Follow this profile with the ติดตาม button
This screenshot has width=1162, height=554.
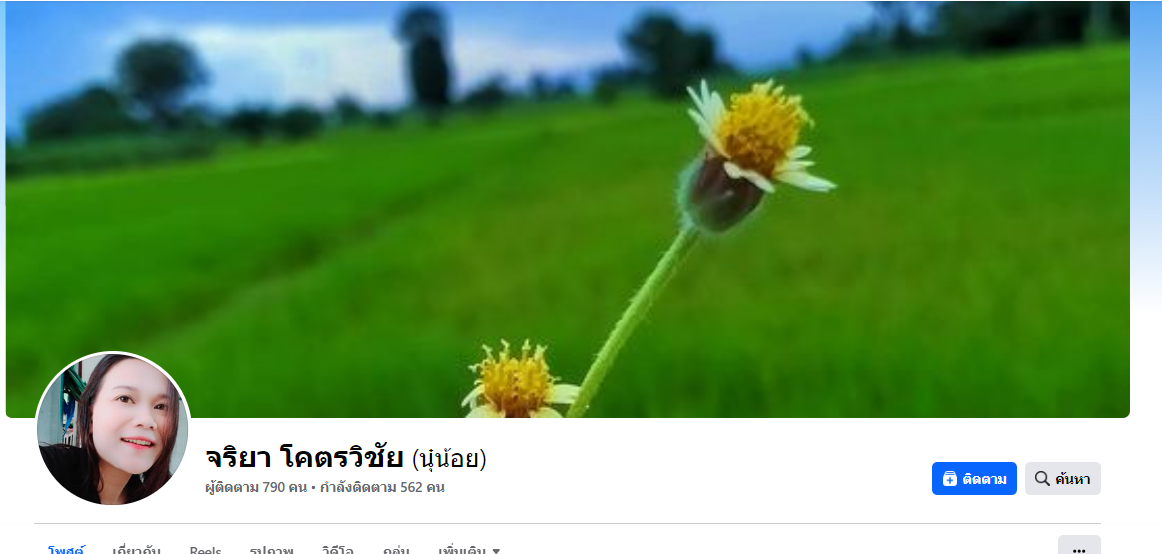pyautogui.click(x=973, y=479)
